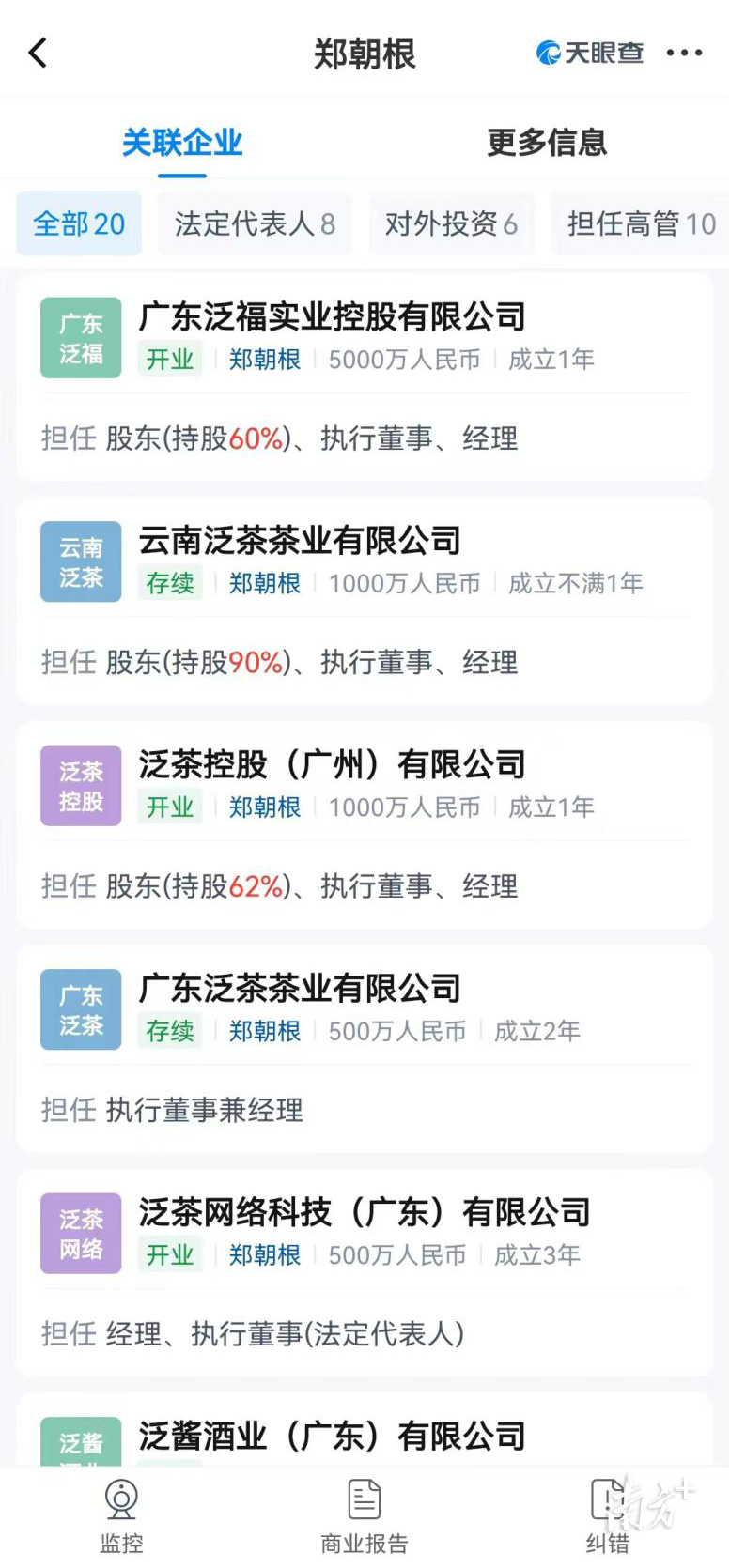This screenshot has width=730, height=1568.
Task: Open 泛酱酒业（广东）有限公司 company card
Action: pos(333,1437)
